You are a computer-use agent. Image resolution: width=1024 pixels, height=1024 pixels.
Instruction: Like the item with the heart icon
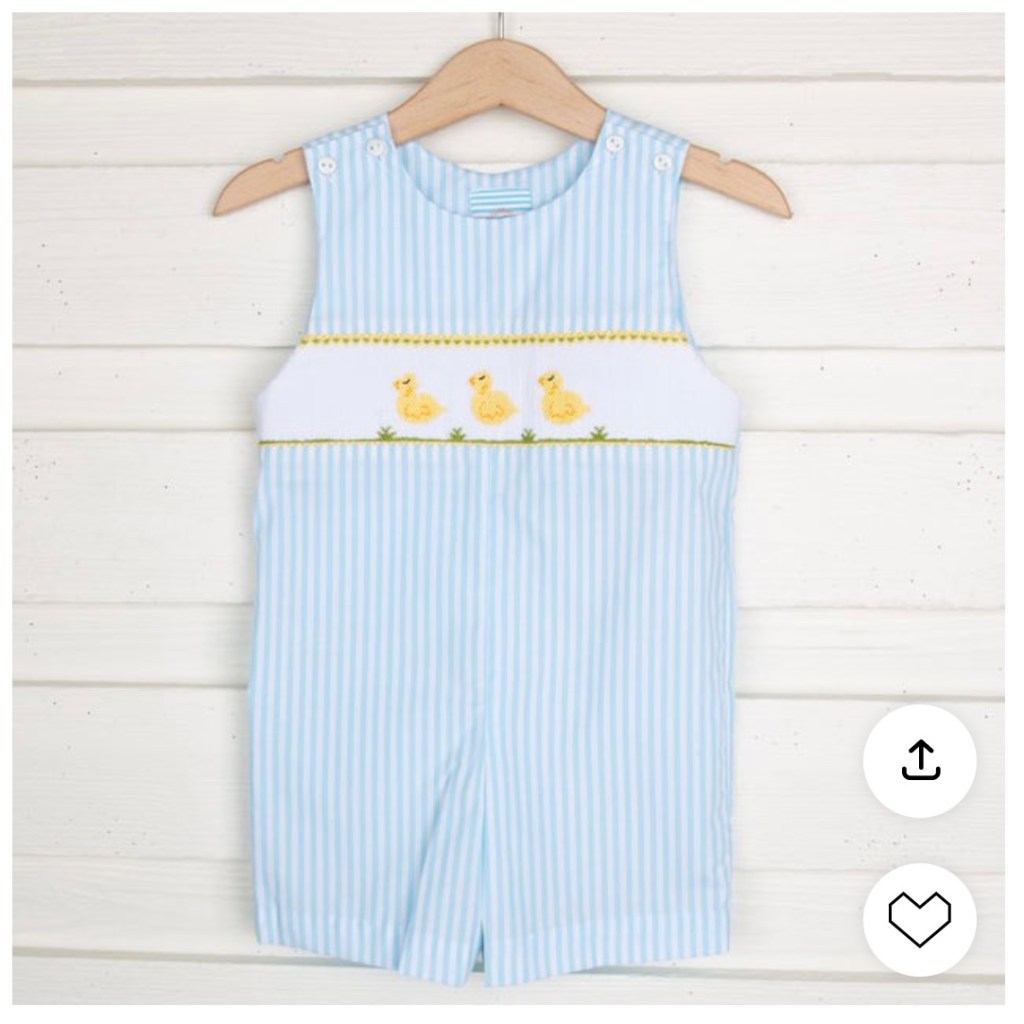click(919, 916)
